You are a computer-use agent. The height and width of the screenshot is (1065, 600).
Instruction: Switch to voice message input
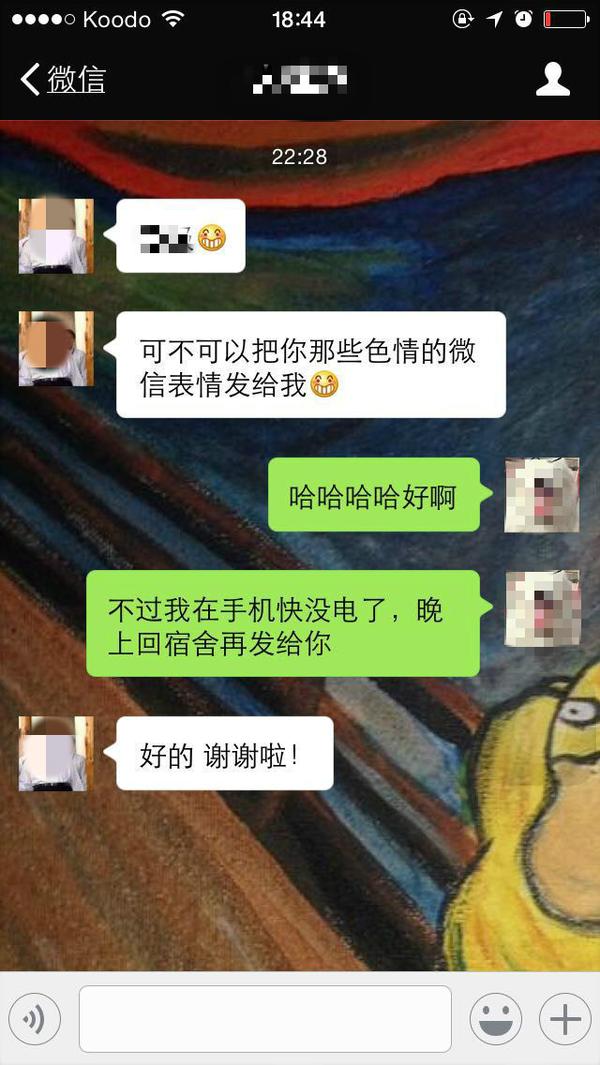click(x=35, y=1019)
